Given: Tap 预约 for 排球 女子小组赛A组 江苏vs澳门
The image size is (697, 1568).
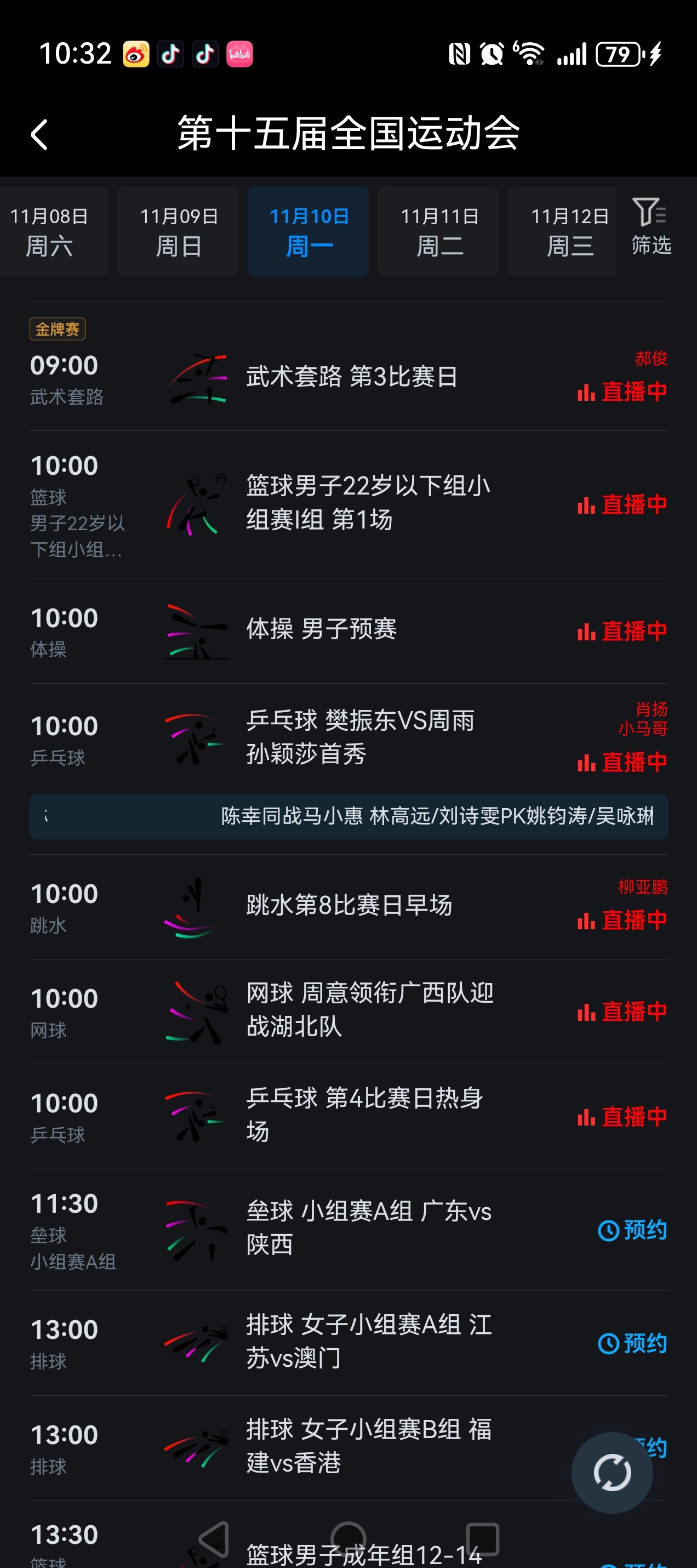Looking at the screenshot, I should pos(632,1343).
